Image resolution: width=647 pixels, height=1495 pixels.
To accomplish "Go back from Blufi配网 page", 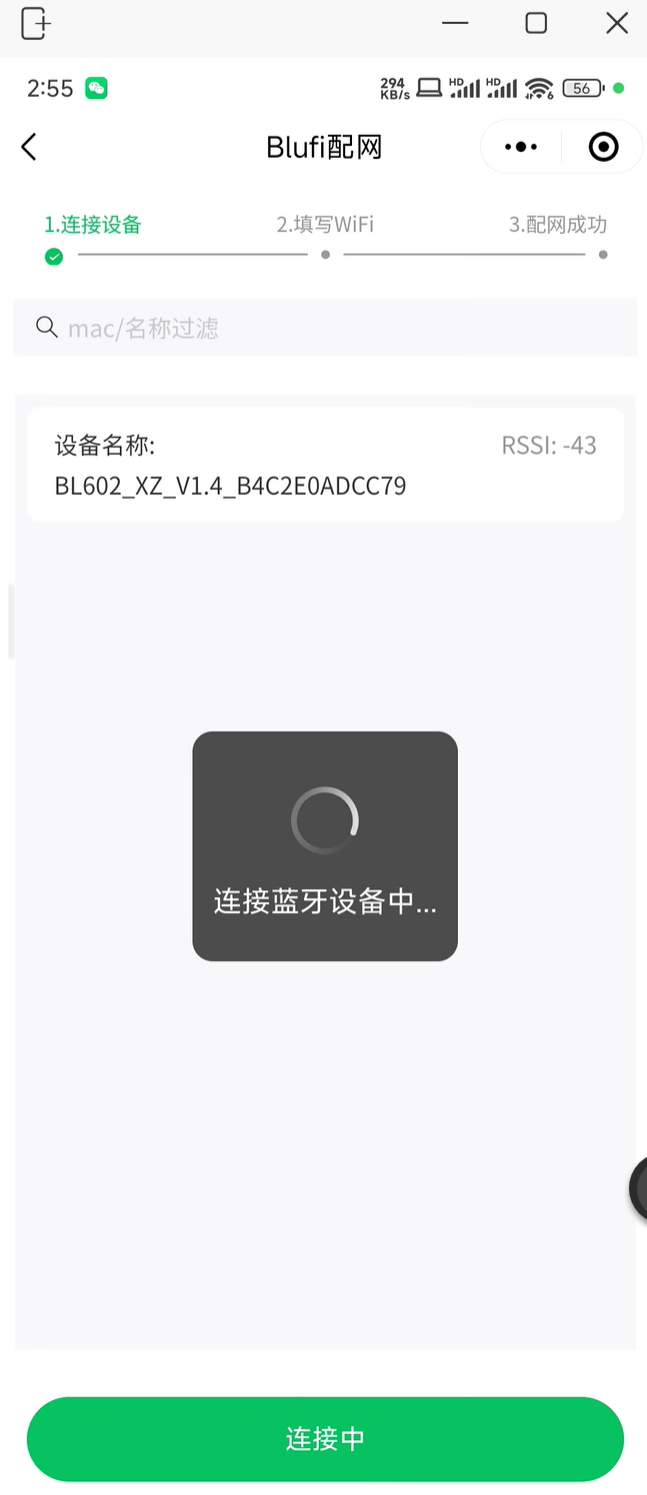I will (x=29, y=147).
